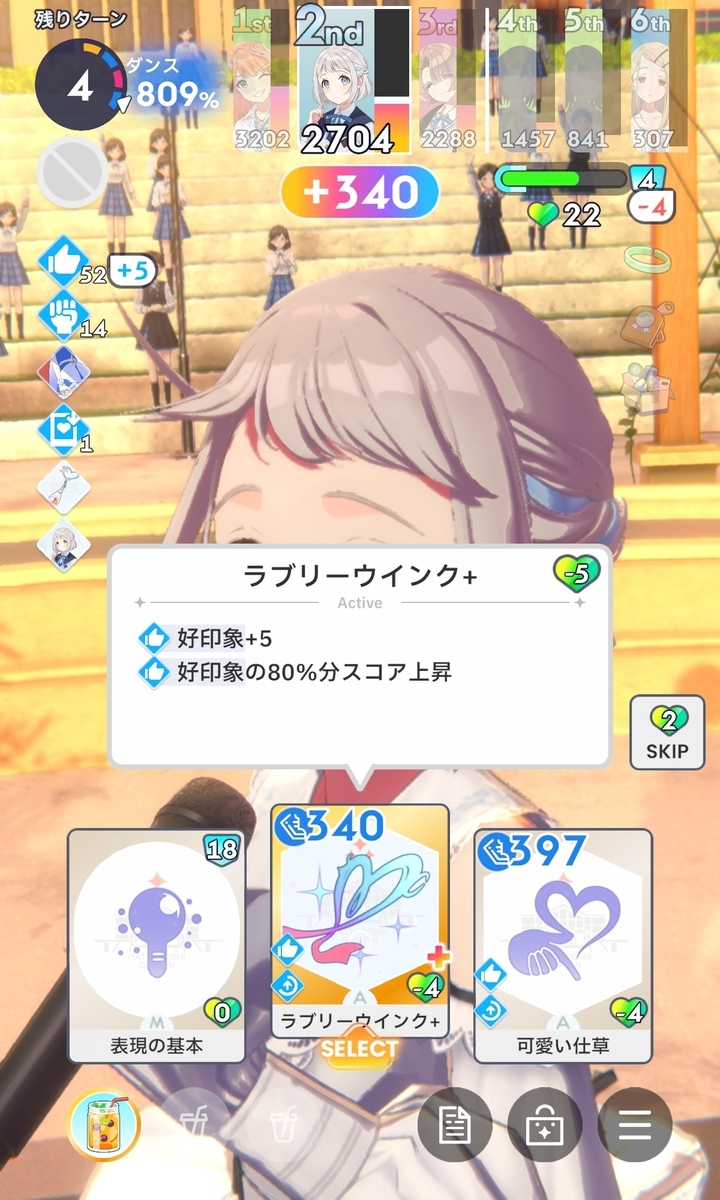Open the card deck bag icon

(544, 1125)
